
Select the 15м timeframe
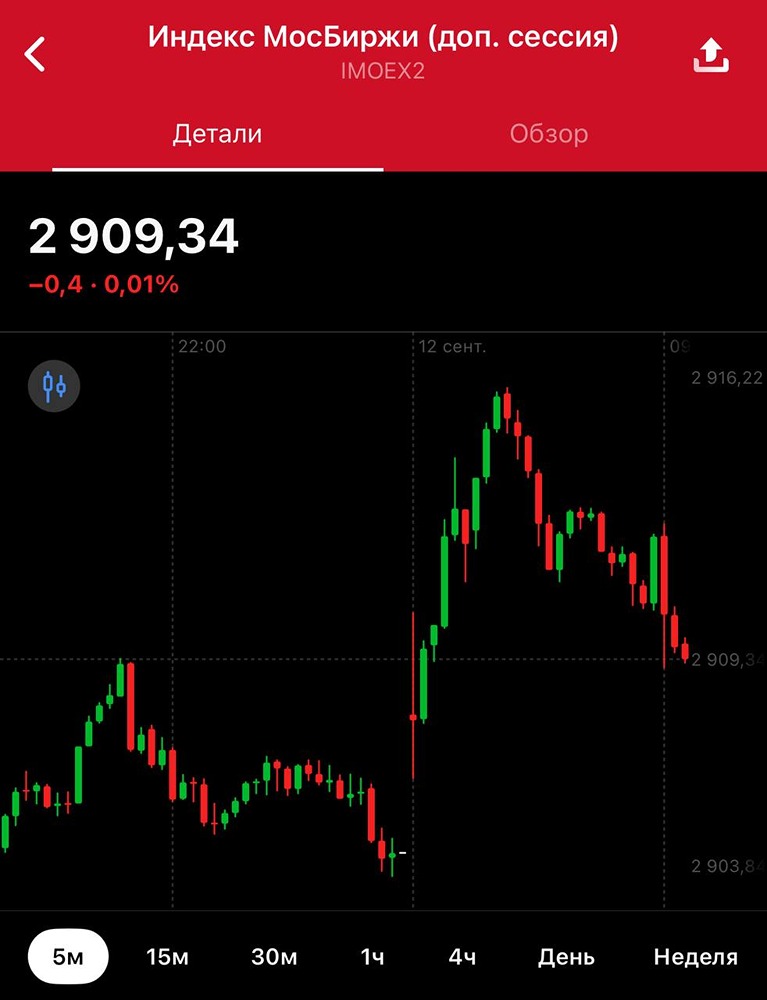pos(167,957)
